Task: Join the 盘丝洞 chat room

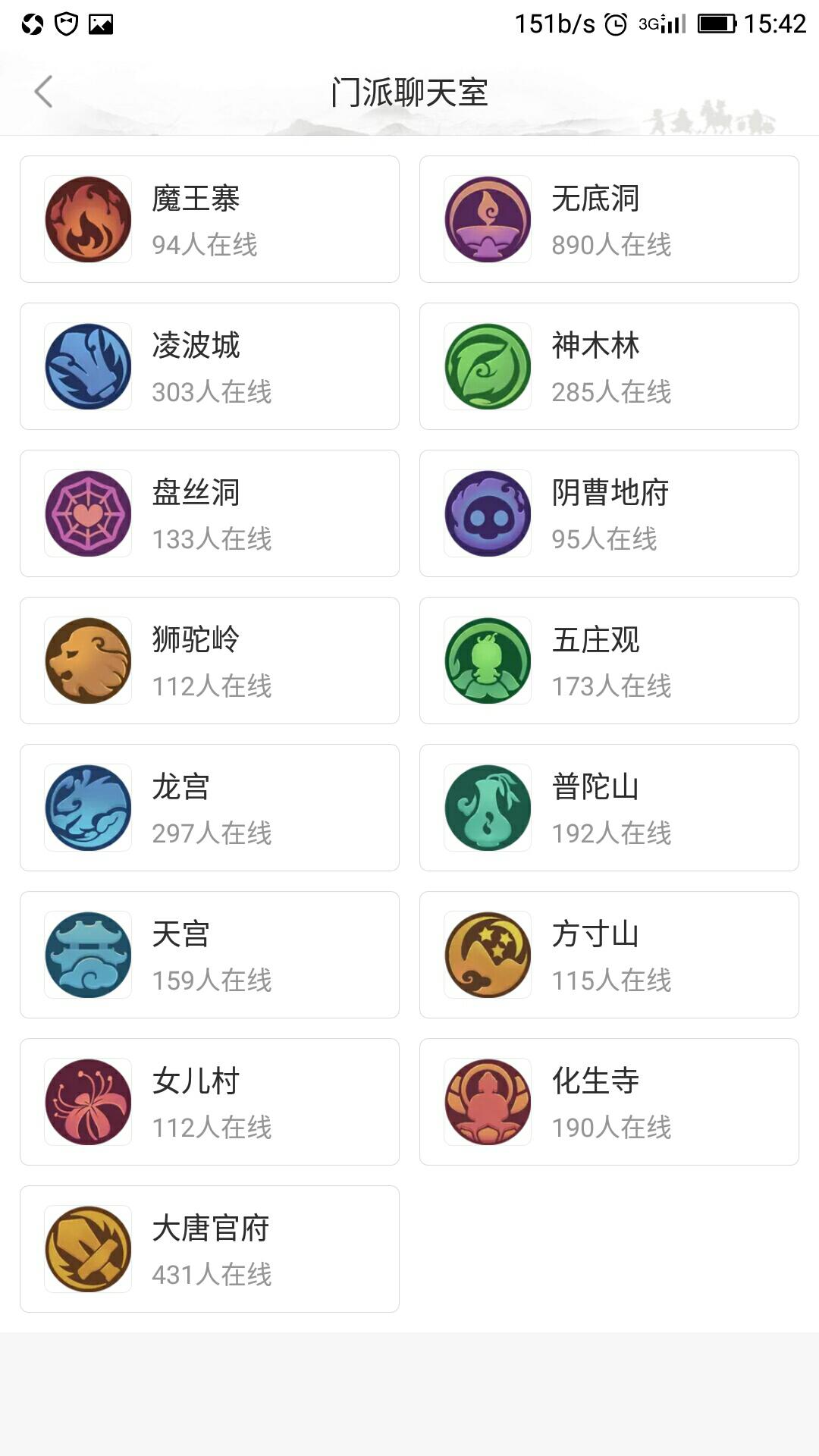Action: pos(209,513)
